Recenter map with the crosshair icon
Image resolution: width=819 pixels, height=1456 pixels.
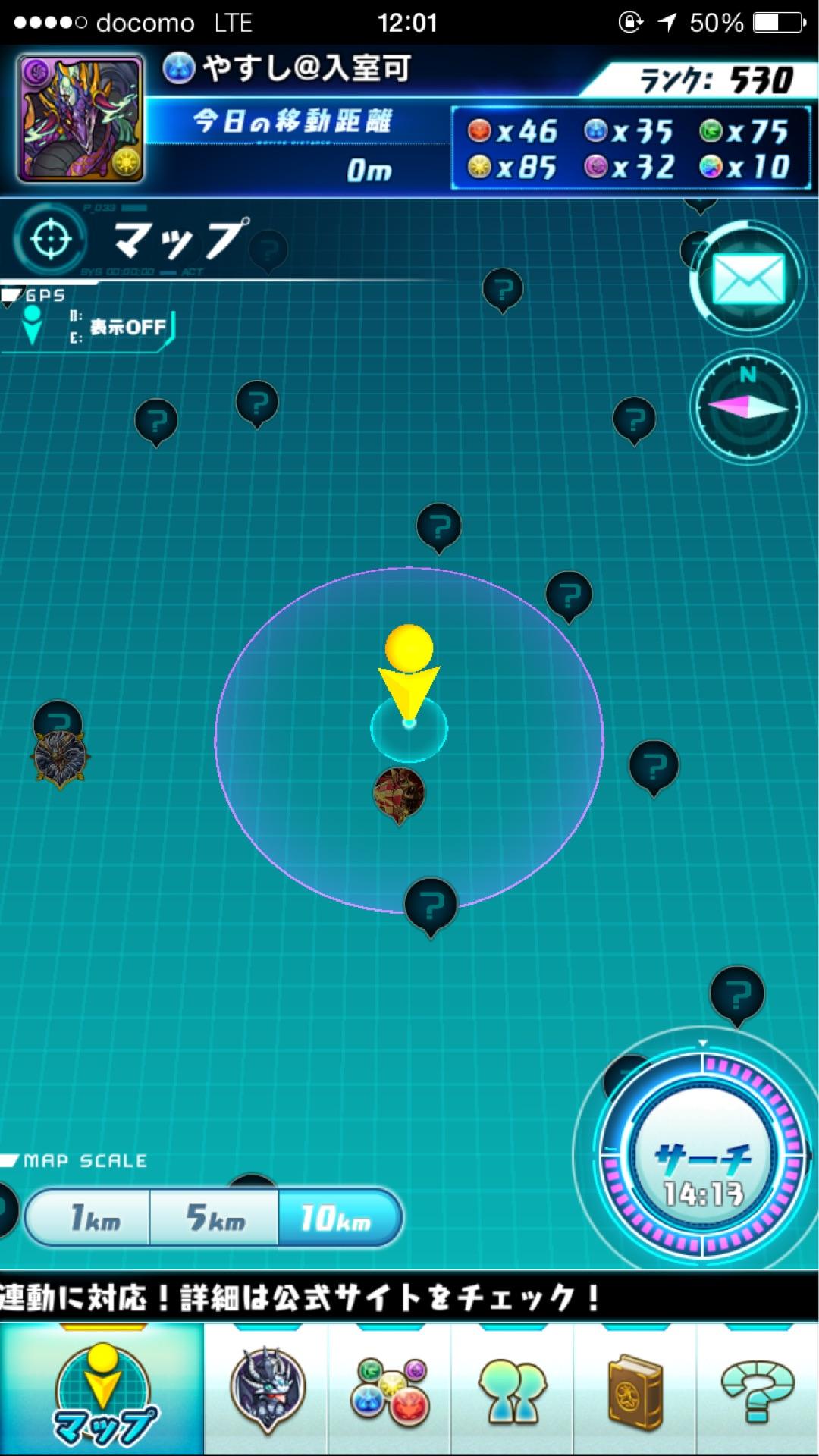click(x=50, y=240)
